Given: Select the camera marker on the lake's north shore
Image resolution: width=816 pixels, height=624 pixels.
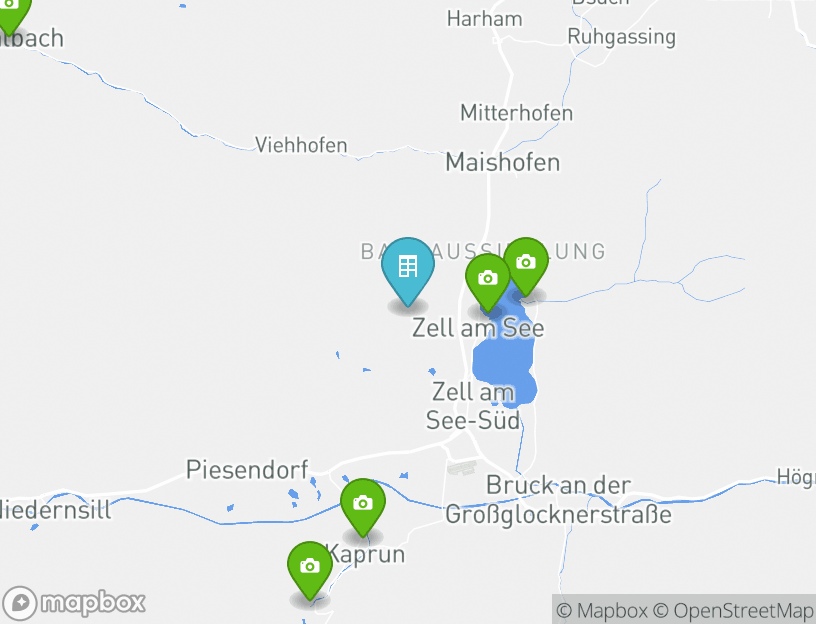Looking at the screenshot, I should pyautogui.click(x=526, y=264).
